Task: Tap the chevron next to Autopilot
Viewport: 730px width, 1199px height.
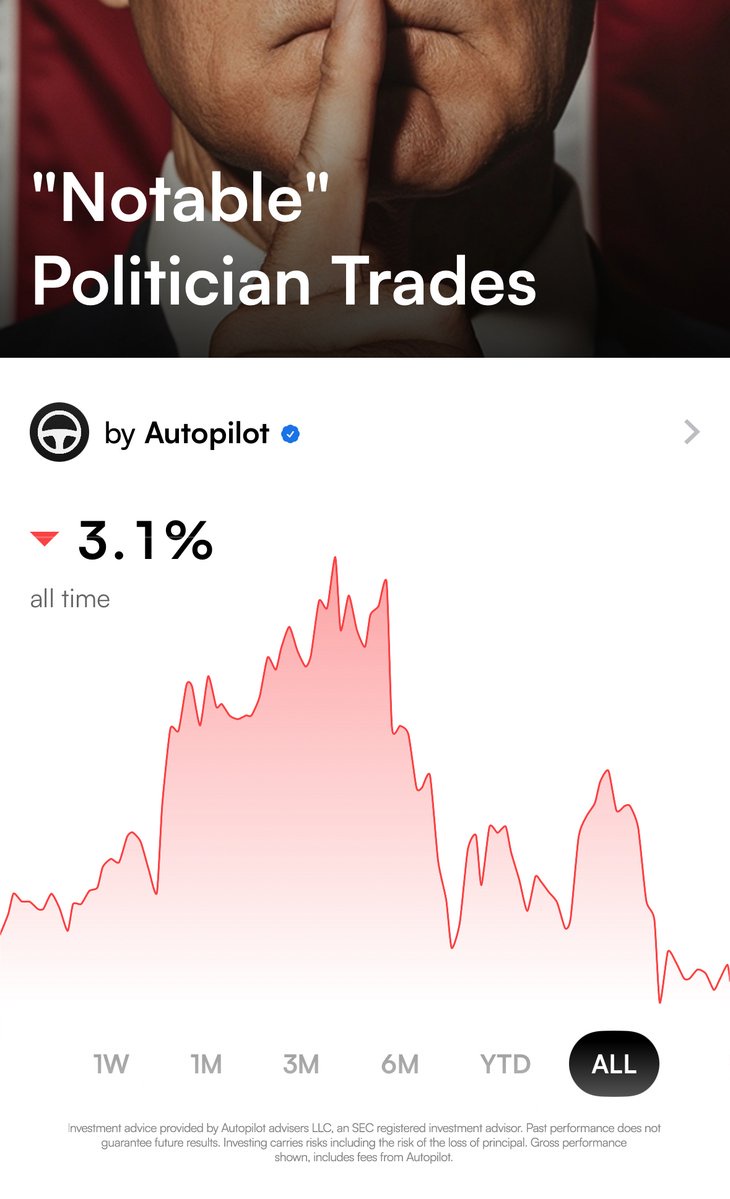Action: point(691,432)
